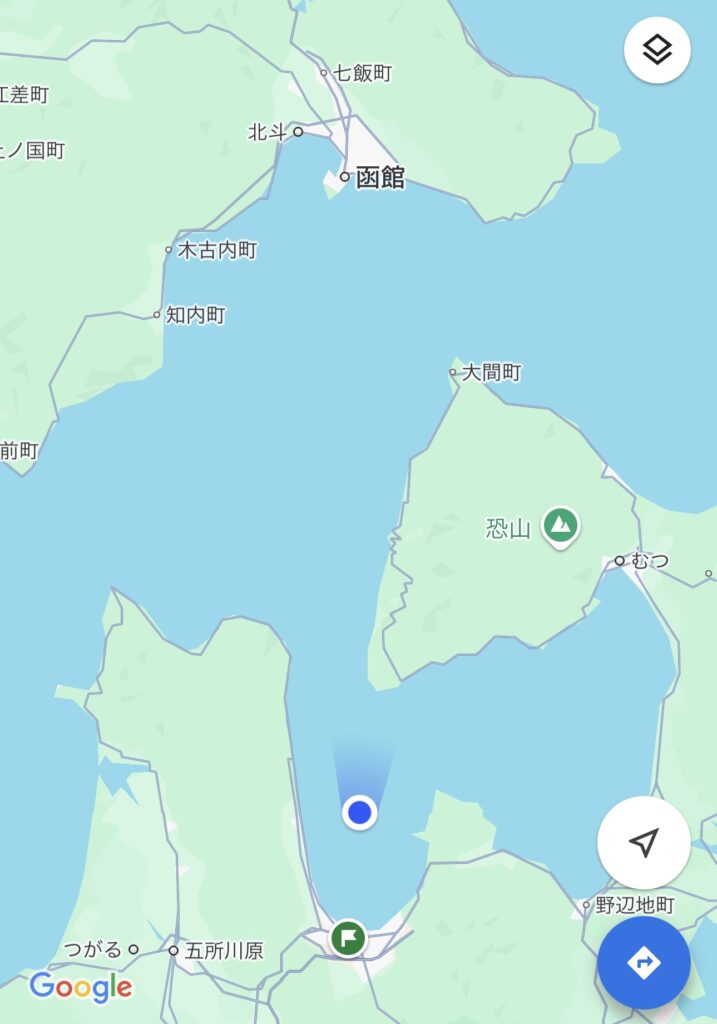
Task: Recenter the map on my location
Action: coord(644,842)
